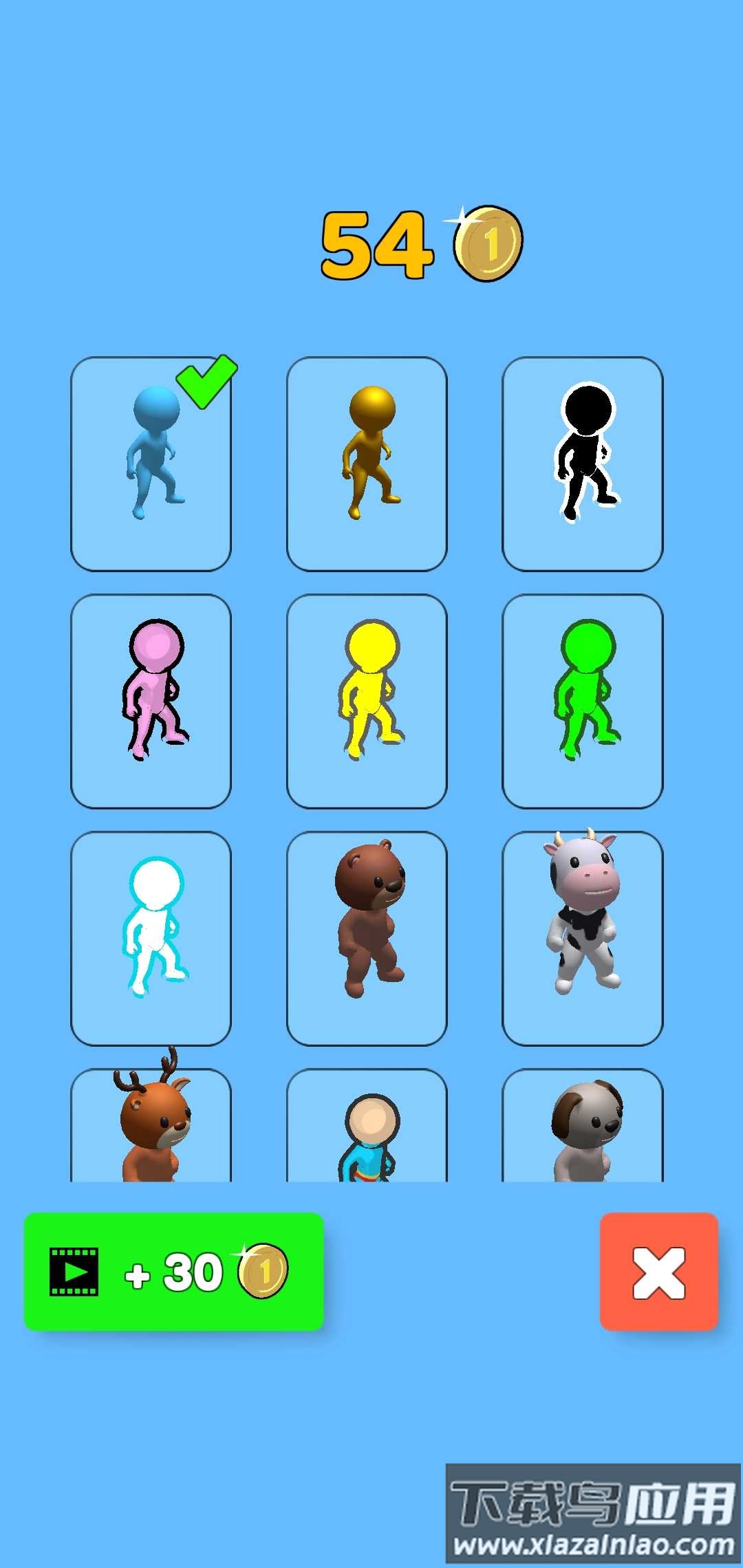Close the skin shop with red X

658,1272
